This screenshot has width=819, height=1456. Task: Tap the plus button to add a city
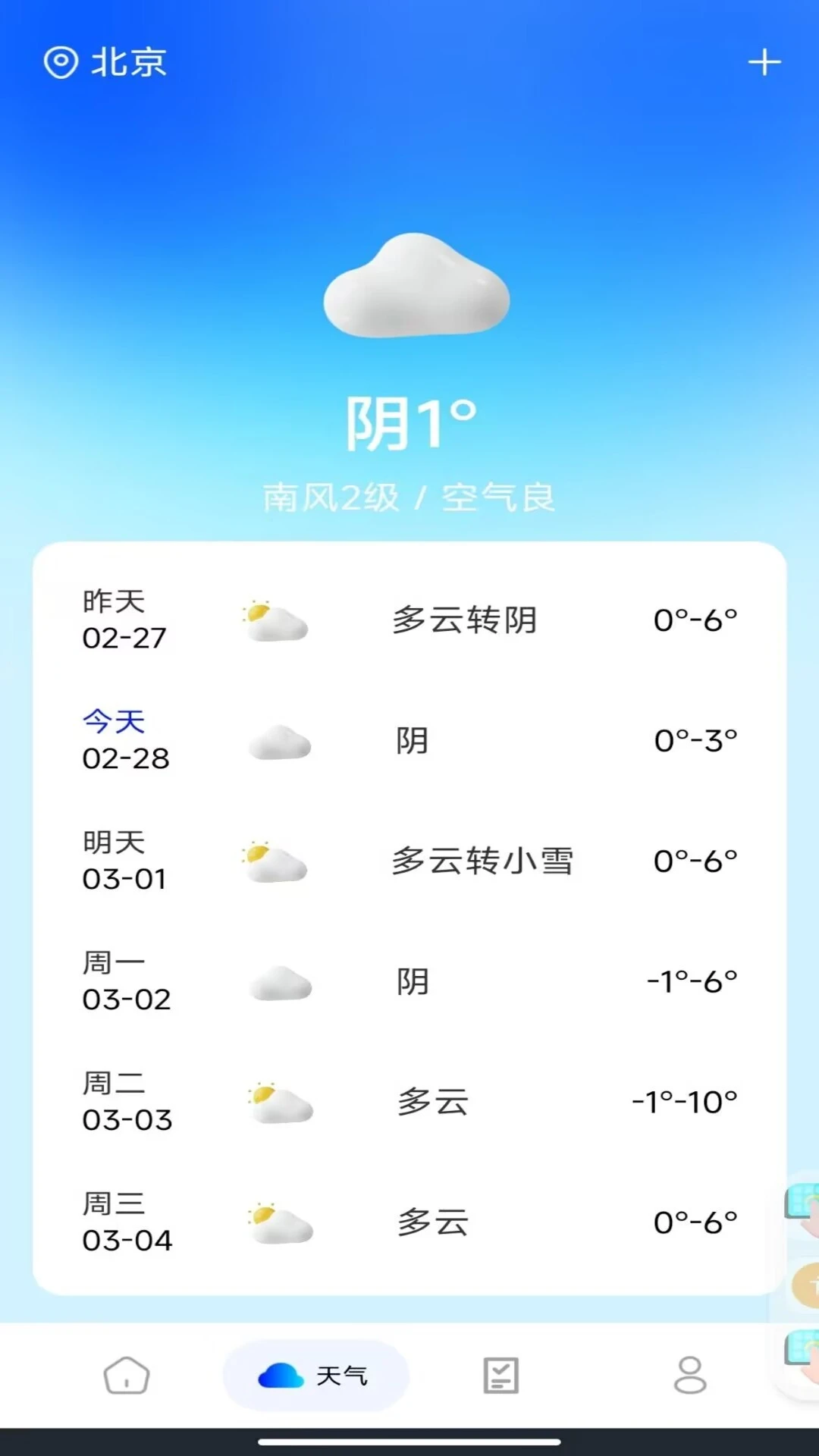point(764,63)
